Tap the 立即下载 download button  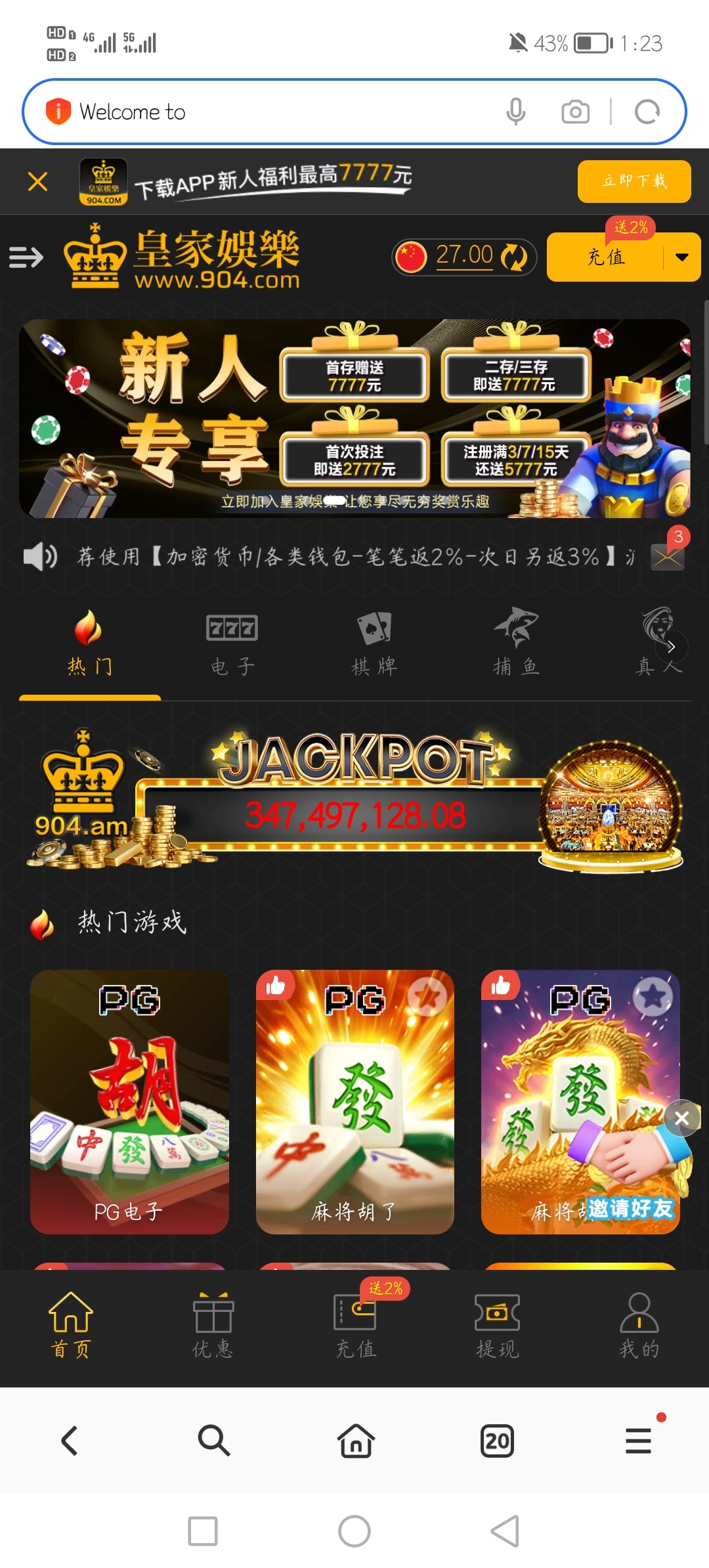634,181
